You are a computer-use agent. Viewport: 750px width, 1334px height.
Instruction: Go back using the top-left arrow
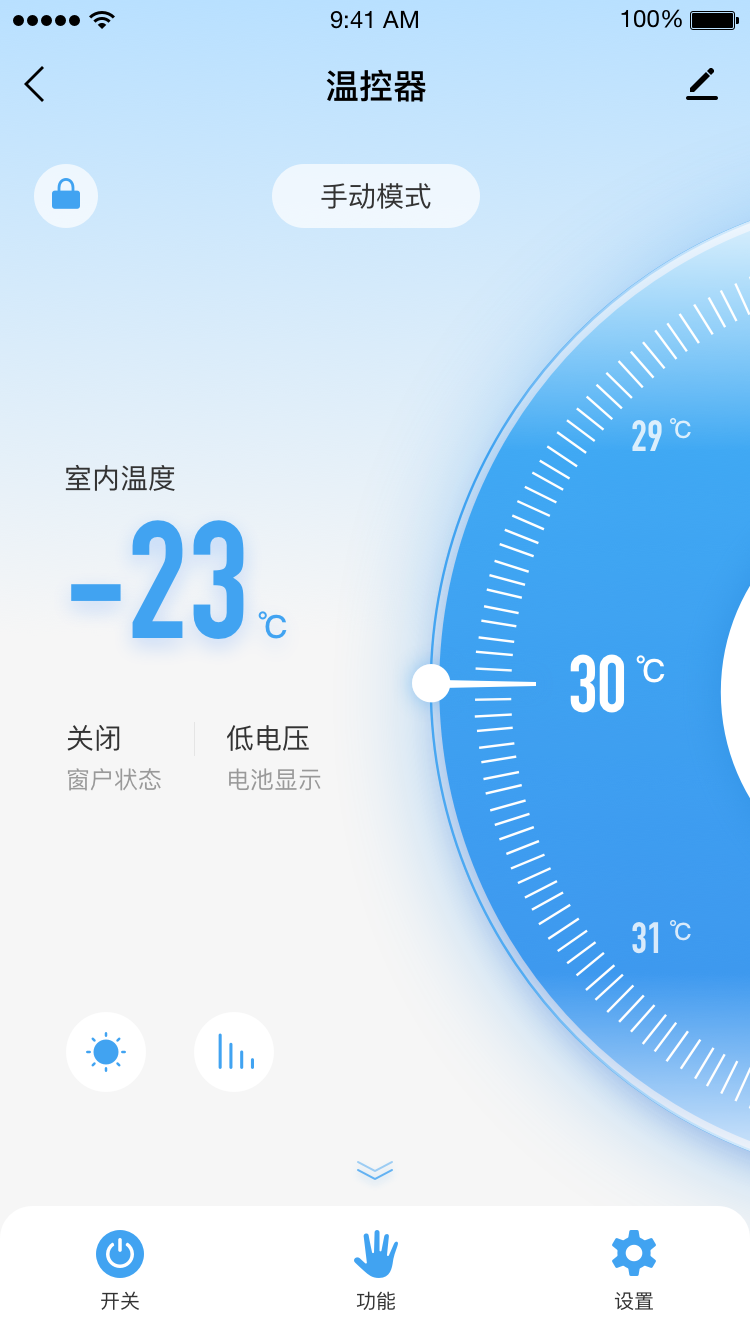35,85
